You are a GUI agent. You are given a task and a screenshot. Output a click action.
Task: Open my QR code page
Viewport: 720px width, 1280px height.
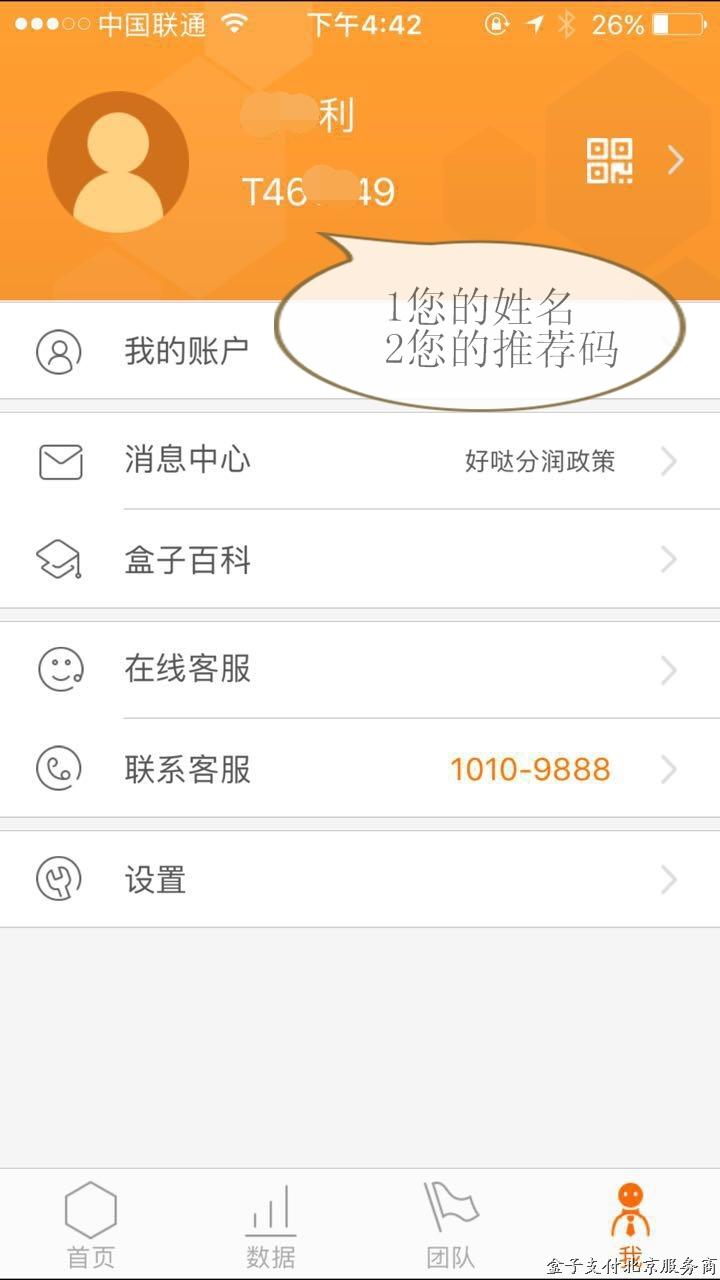click(609, 161)
